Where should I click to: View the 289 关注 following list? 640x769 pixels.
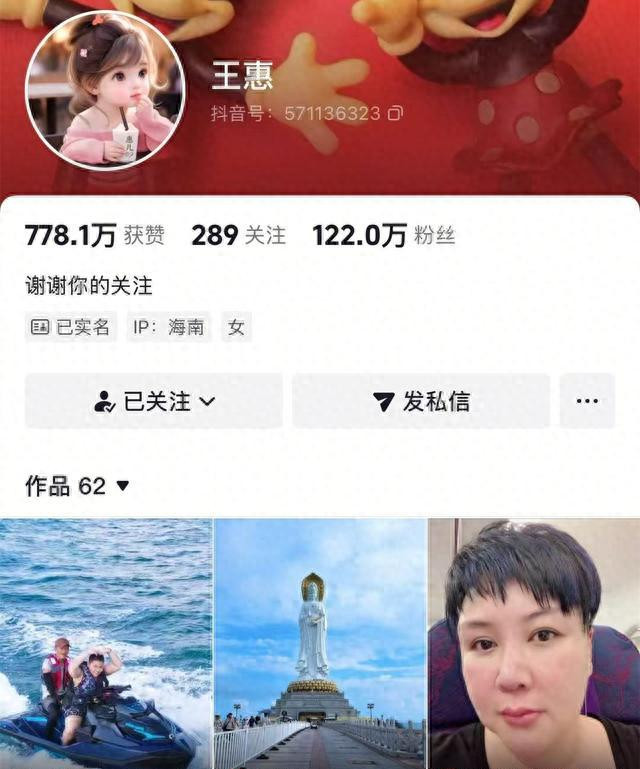coord(239,236)
